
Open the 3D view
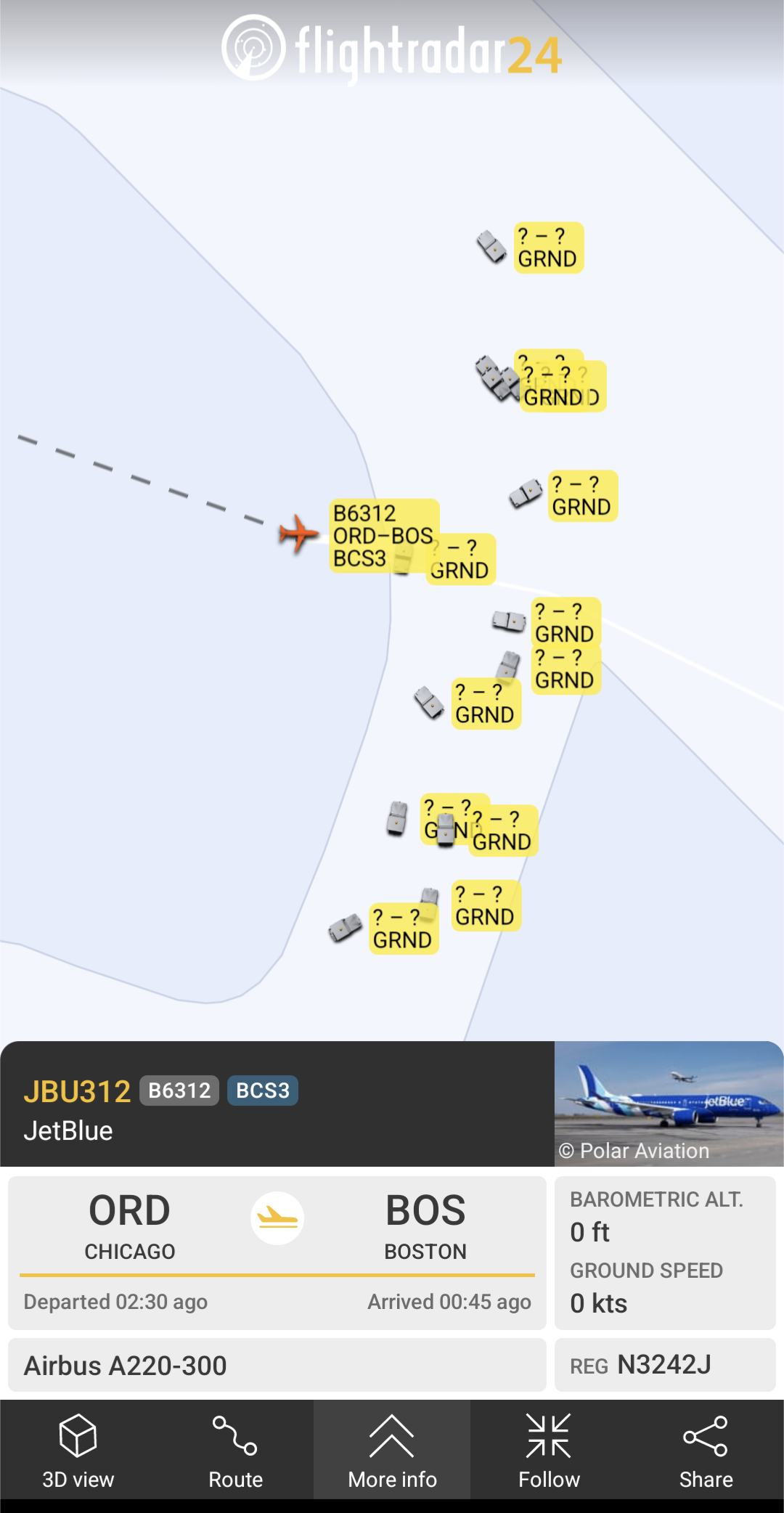(x=78, y=1450)
